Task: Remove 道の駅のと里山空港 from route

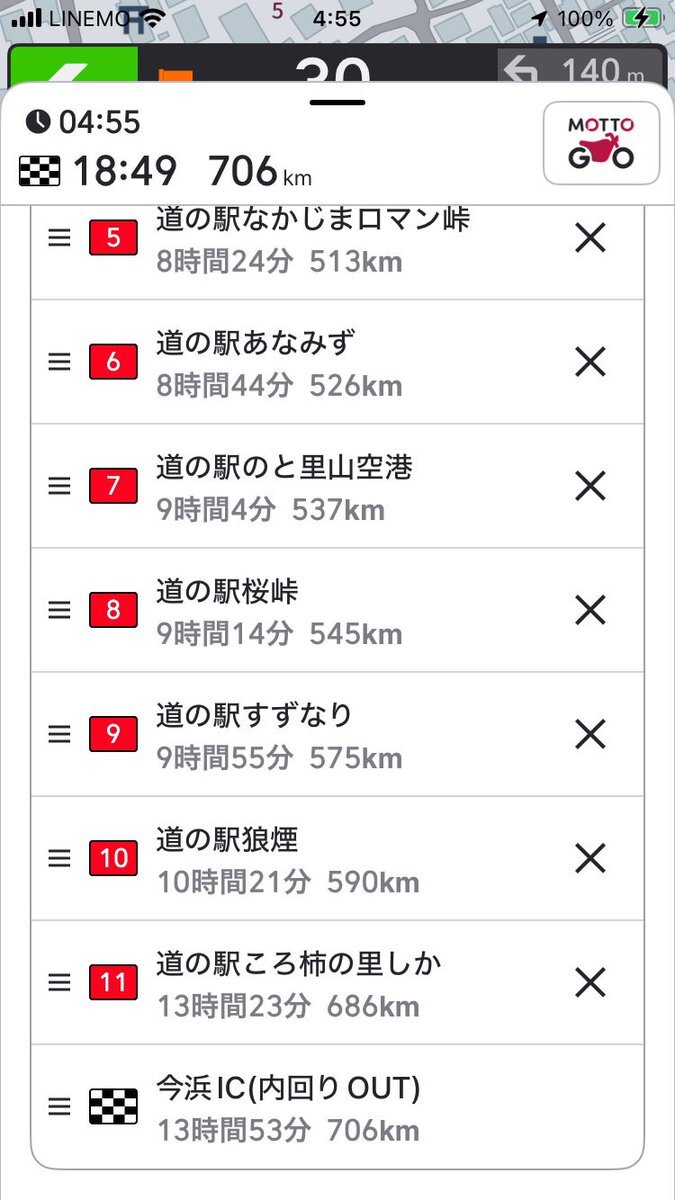Action: tap(591, 486)
